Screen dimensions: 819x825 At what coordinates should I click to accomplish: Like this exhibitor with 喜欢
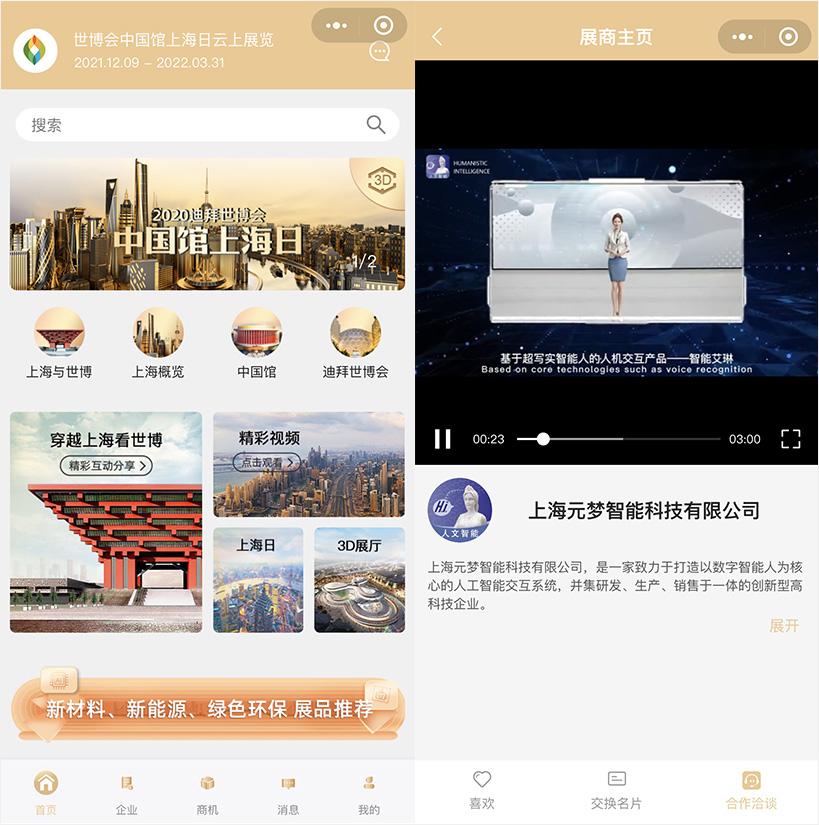(x=482, y=790)
